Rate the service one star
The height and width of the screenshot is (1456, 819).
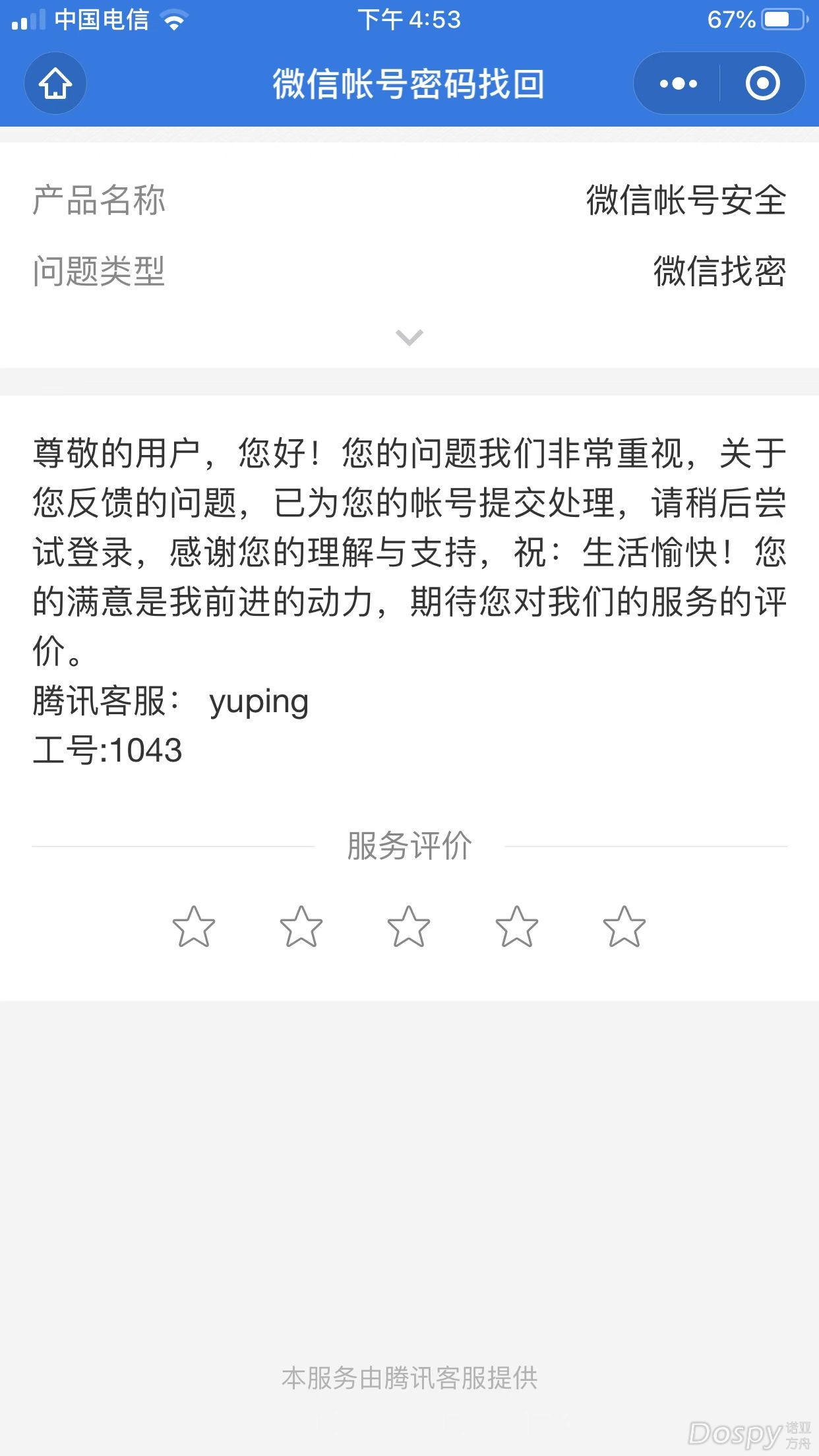click(x=194, y=926)
